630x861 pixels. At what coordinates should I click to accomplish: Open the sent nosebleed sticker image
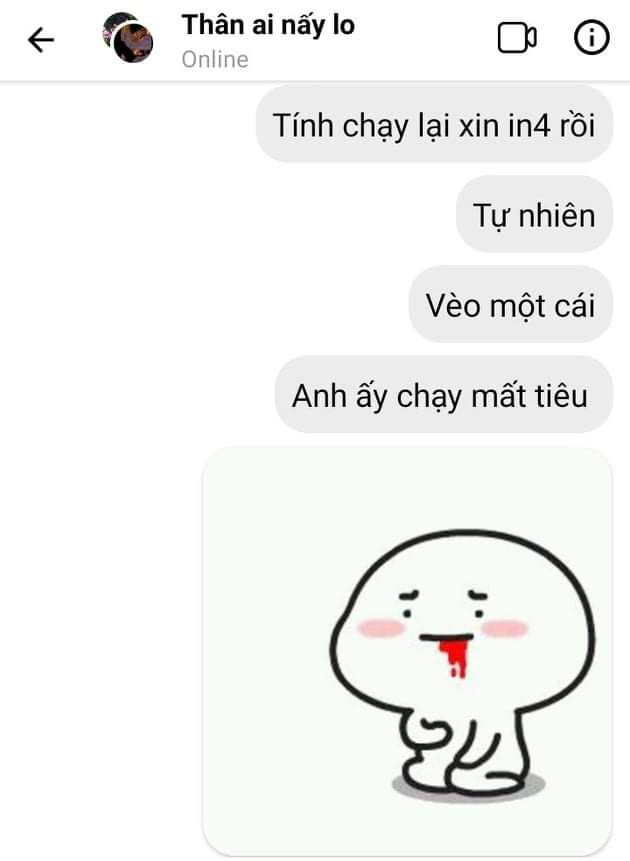[x=407, y=650]
